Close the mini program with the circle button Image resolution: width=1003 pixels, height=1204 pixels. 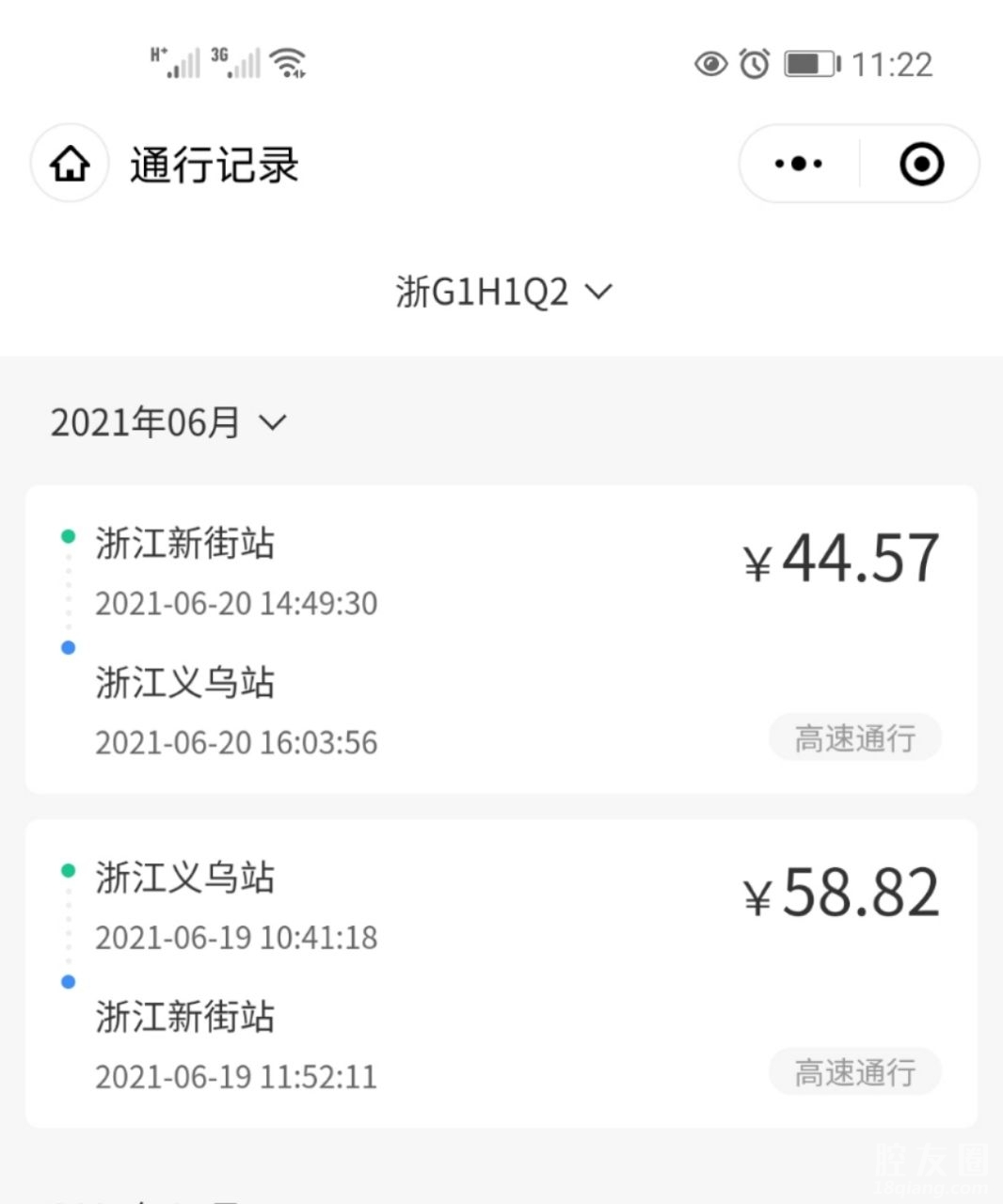(x=920, y=165)
